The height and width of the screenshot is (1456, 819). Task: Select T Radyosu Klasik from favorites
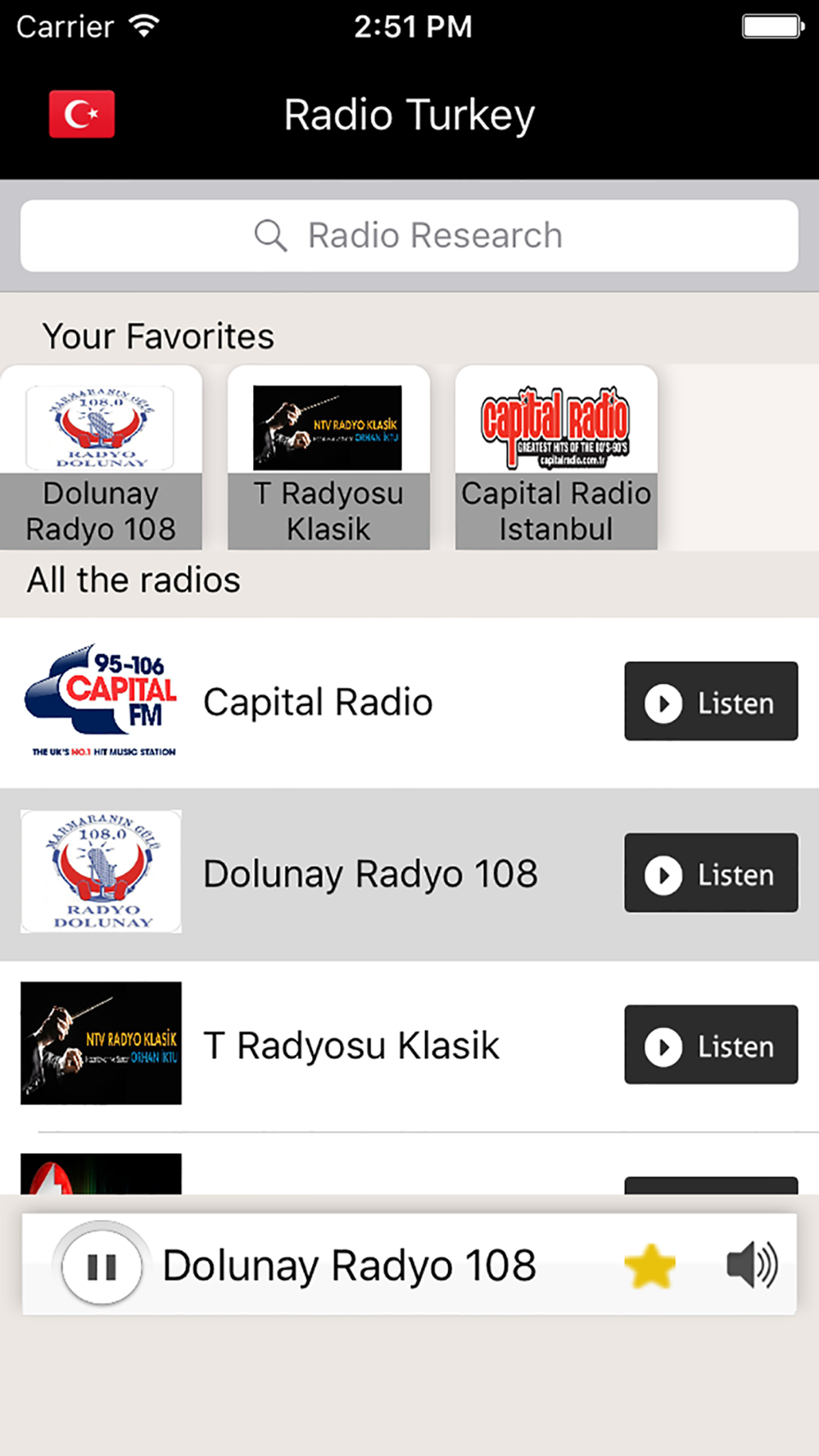[x=328, y=458]
